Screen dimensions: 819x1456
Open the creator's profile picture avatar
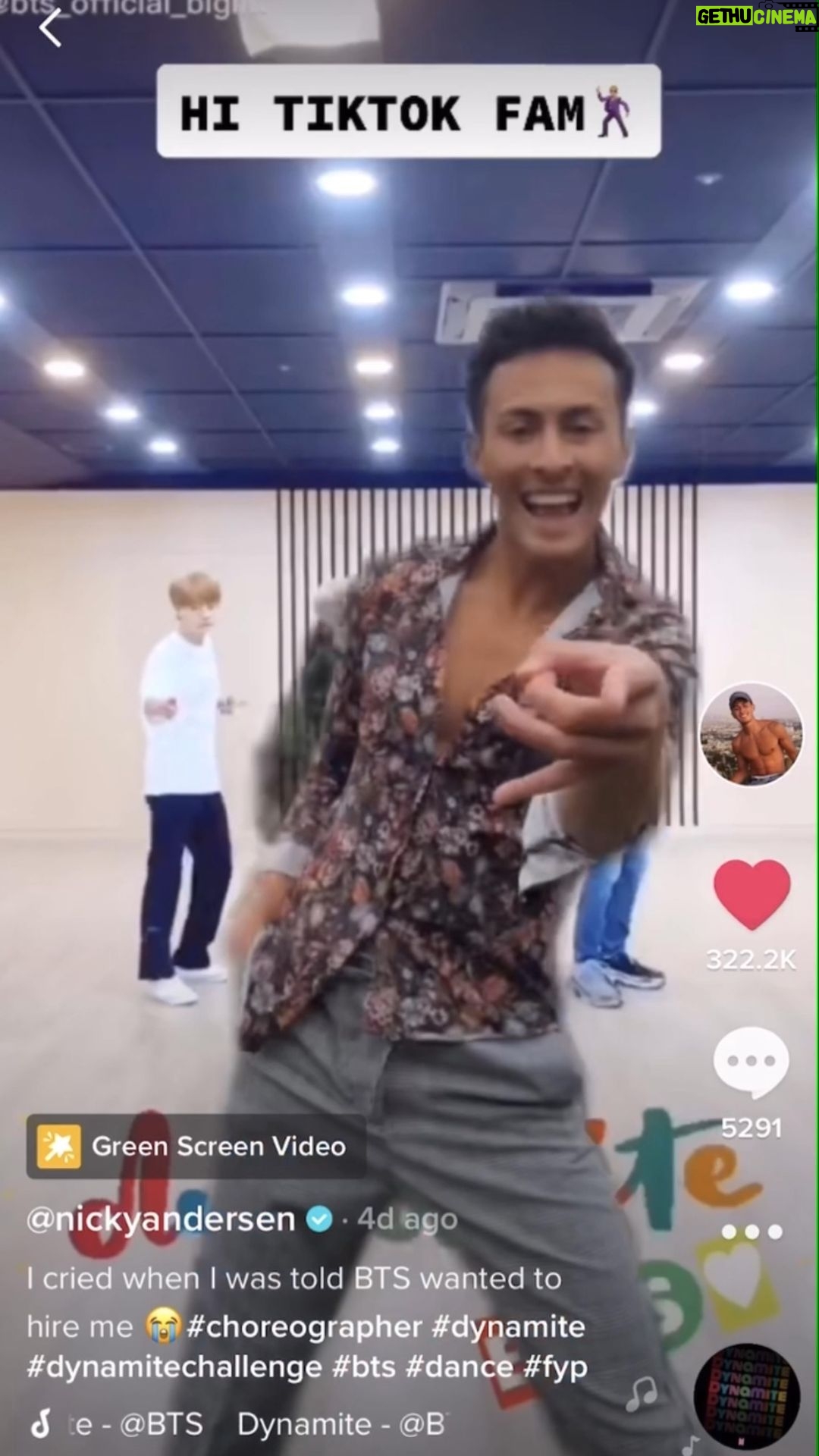click(x=750, y=734)
